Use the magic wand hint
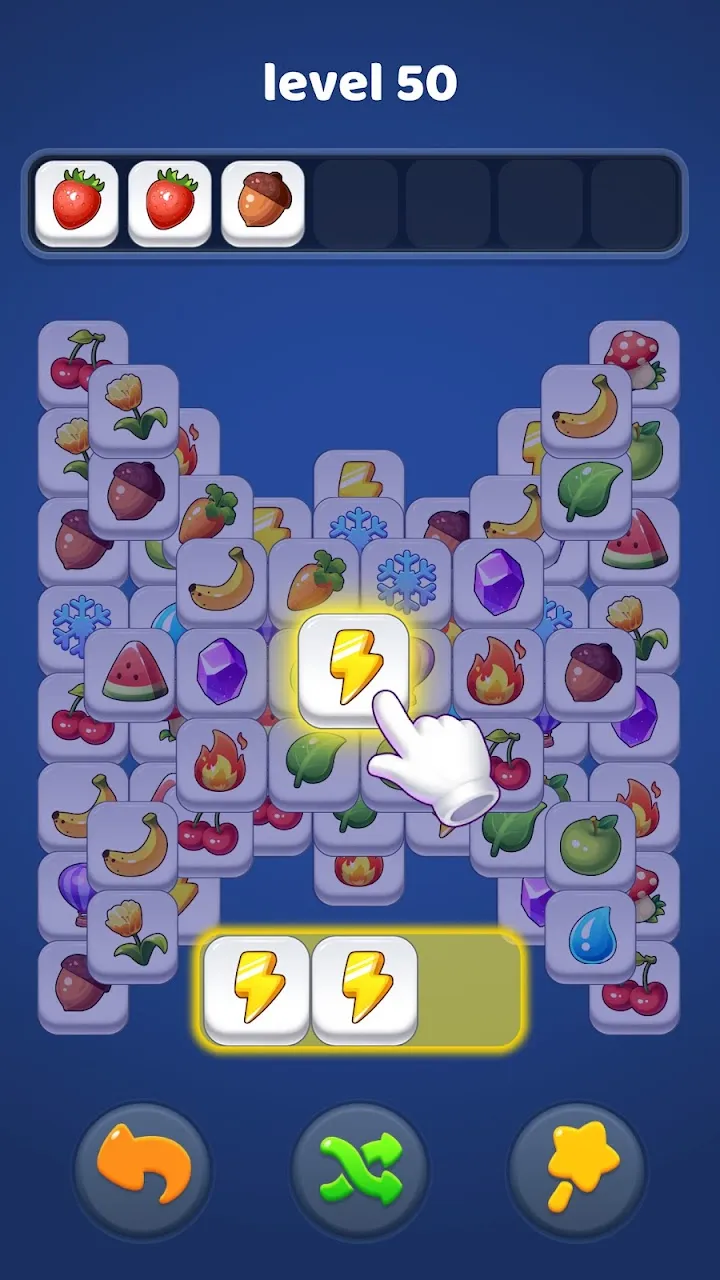Screen dimensions: 720x1280 pos(577,1172)
